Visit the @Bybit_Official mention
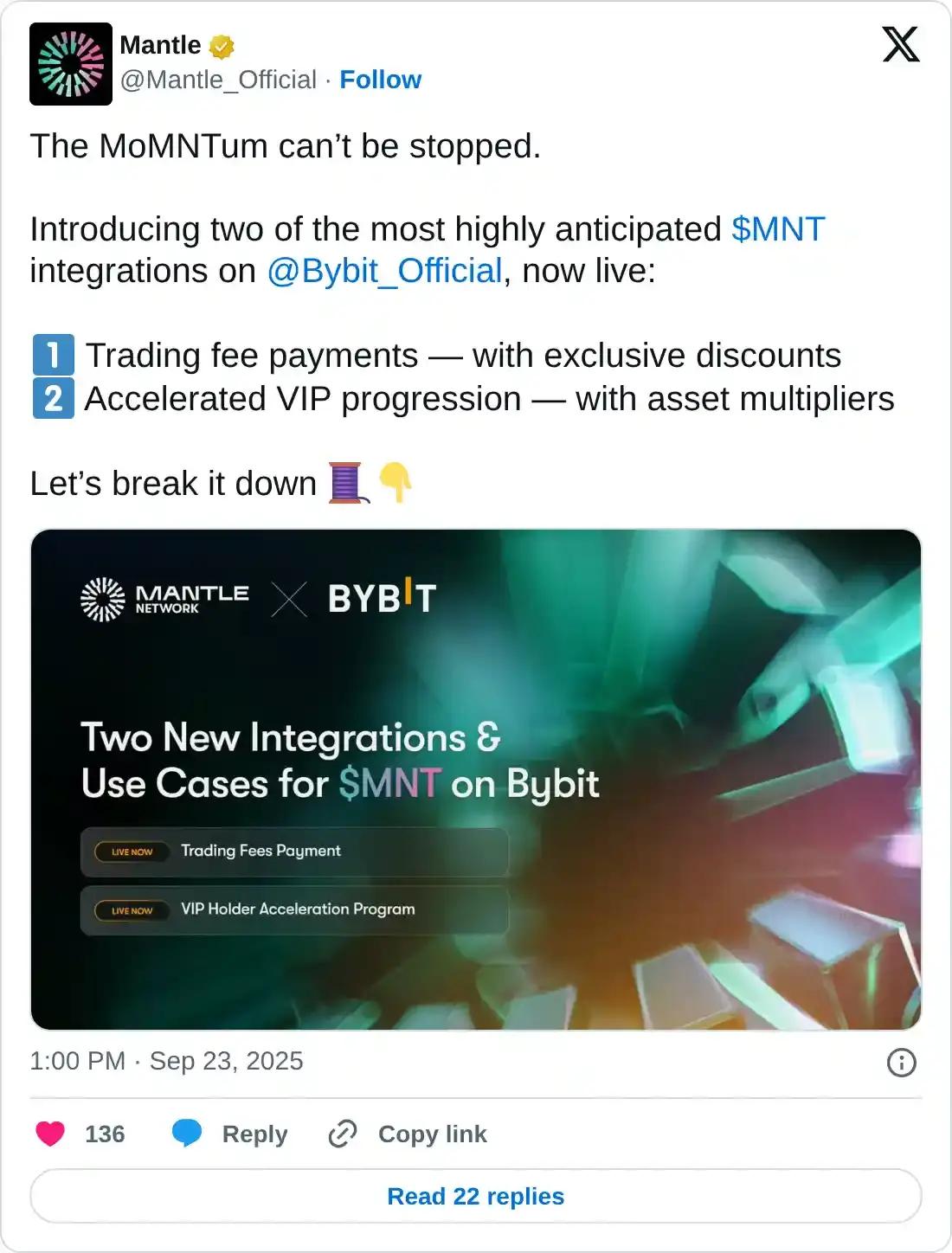Image resolution: width=952 pixels, height=1253 pixels. point(384,271)
